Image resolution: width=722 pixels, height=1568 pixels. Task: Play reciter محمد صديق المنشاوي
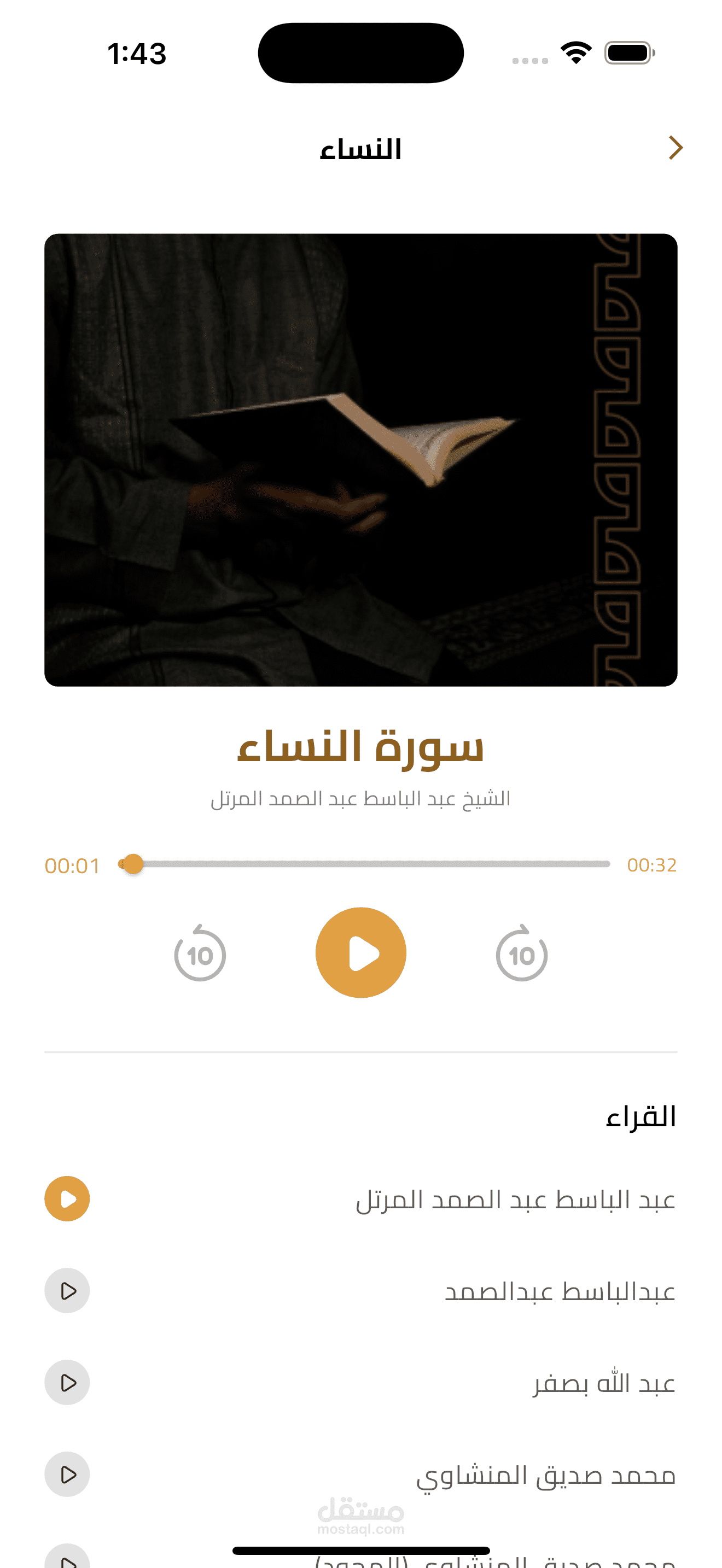click(x=67, y=1475)
